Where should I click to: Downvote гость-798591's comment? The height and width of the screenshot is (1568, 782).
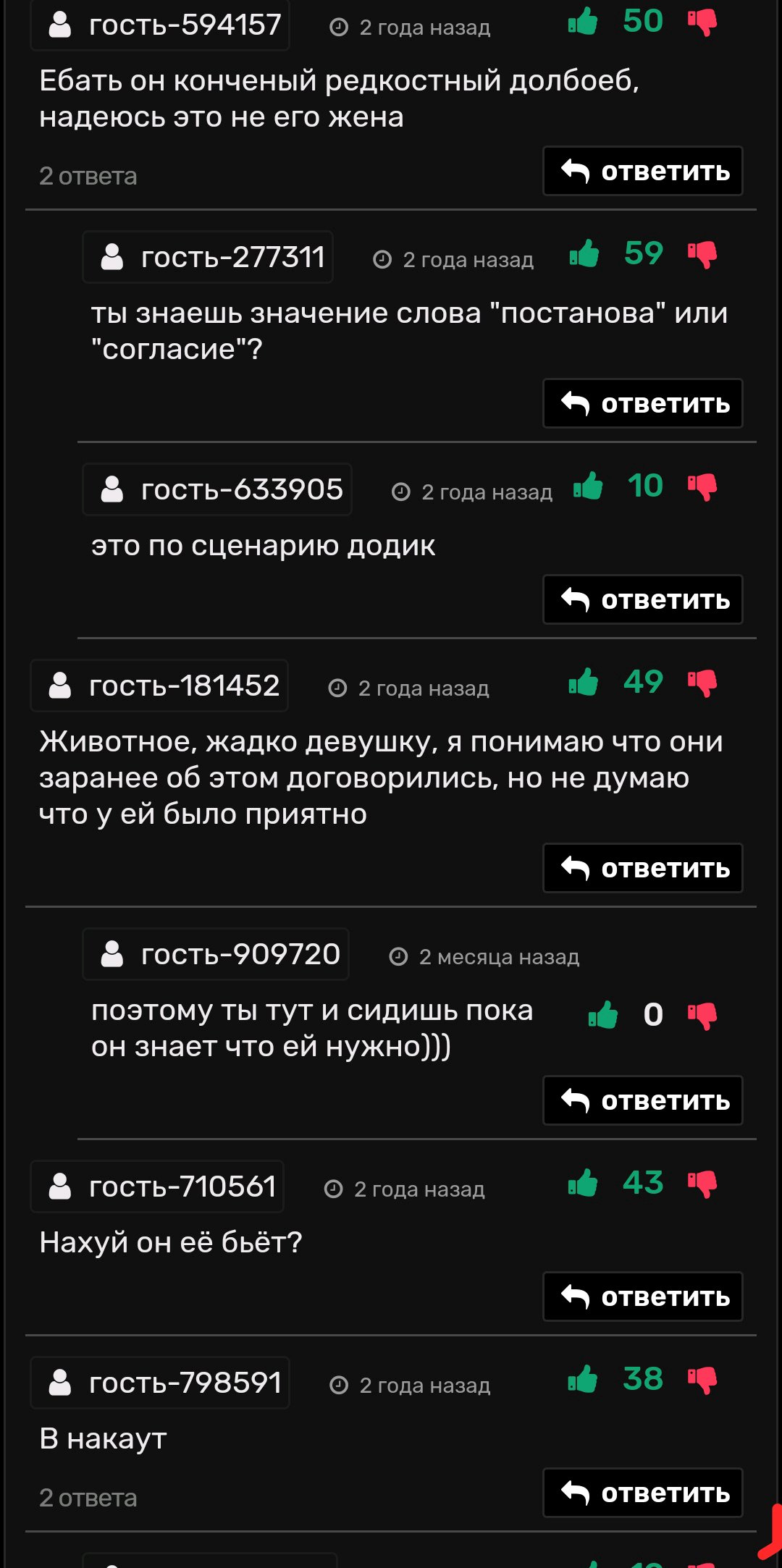click(x=702, y=1381)
